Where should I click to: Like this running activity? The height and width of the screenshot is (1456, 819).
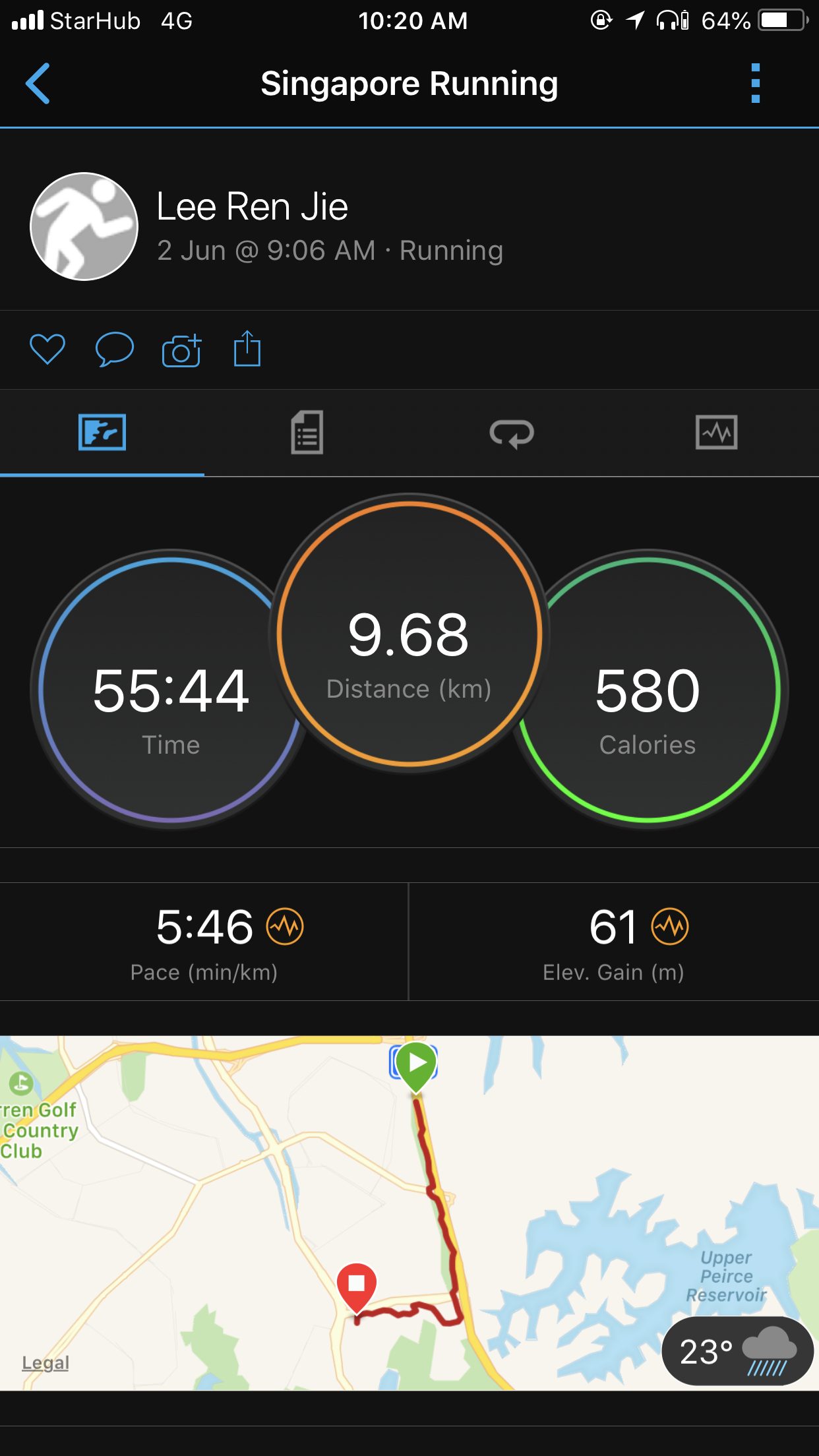click(47, 349)
